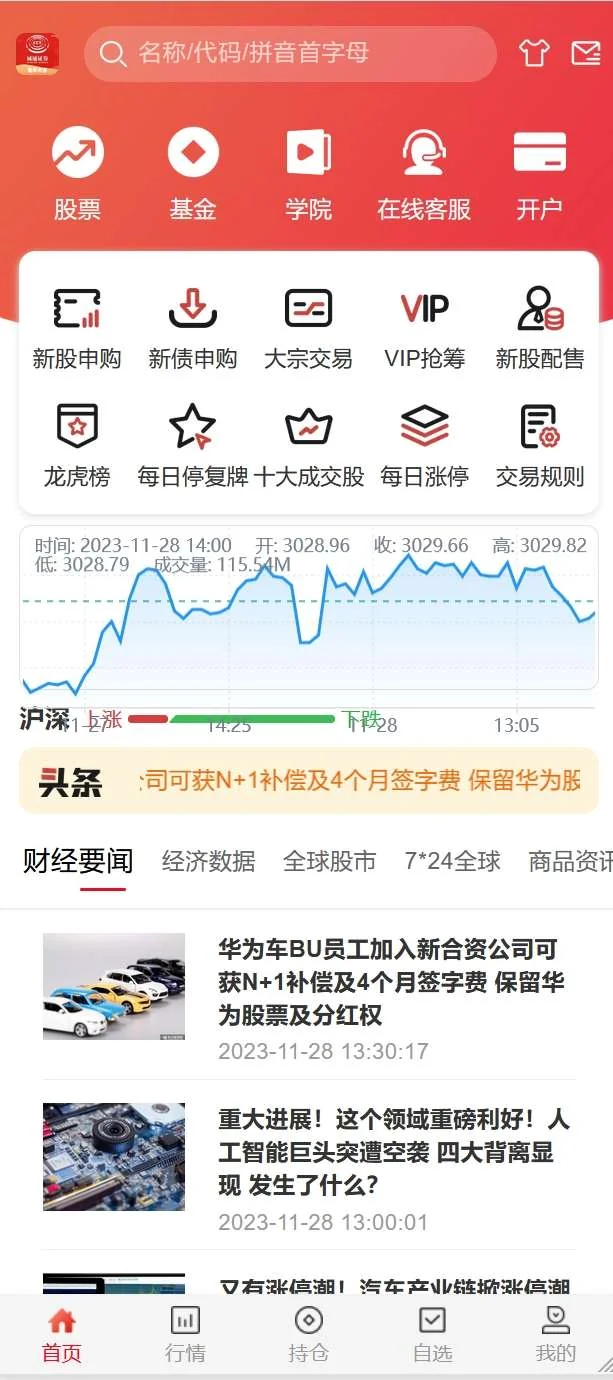Open the messages envelope icon
The height and width of the screenshot is (1380, 613).
tap(586, 53)
